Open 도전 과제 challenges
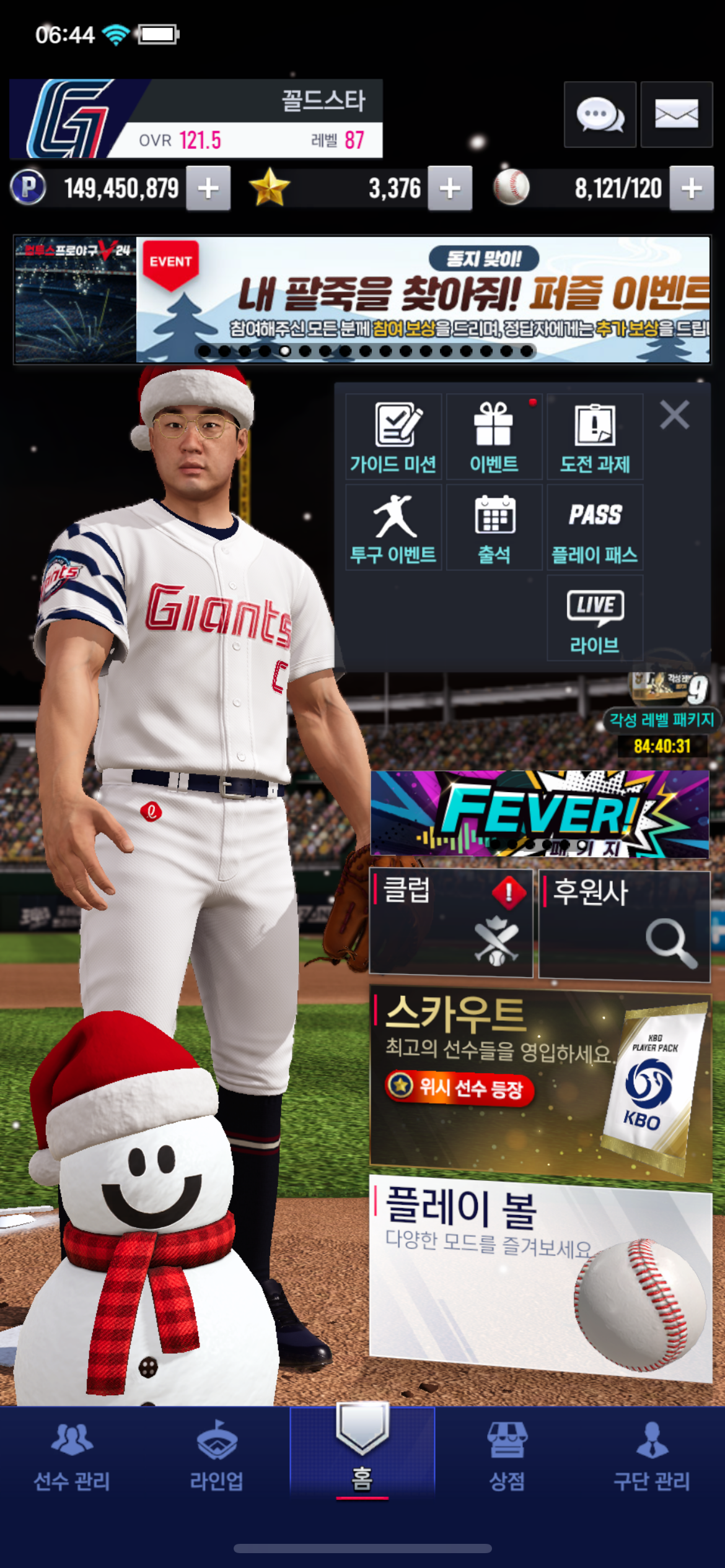Image resolution: width=725 pixels, height=1568 pixels. (595, 437)
